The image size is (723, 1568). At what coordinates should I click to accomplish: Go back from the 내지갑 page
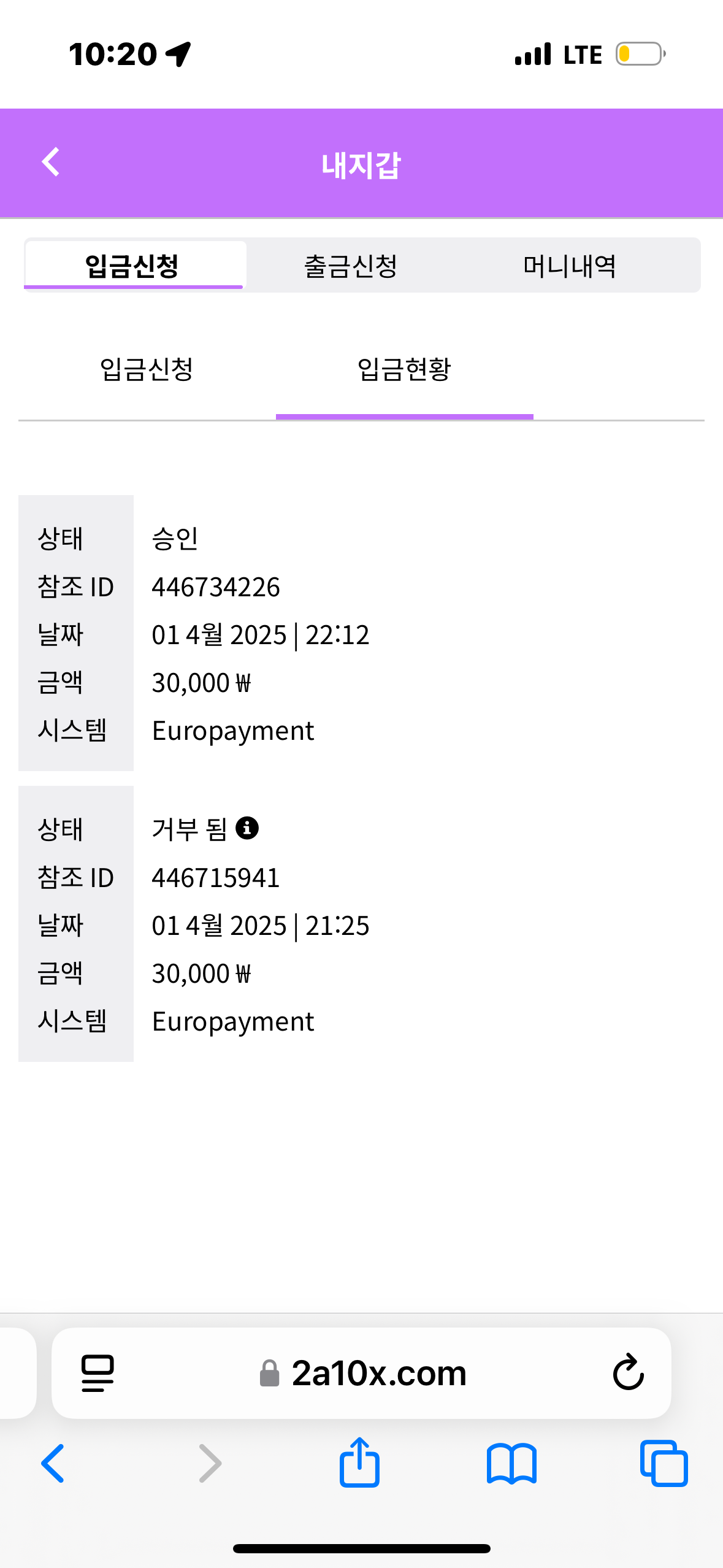pyautogui.click(x=51, y=163)
